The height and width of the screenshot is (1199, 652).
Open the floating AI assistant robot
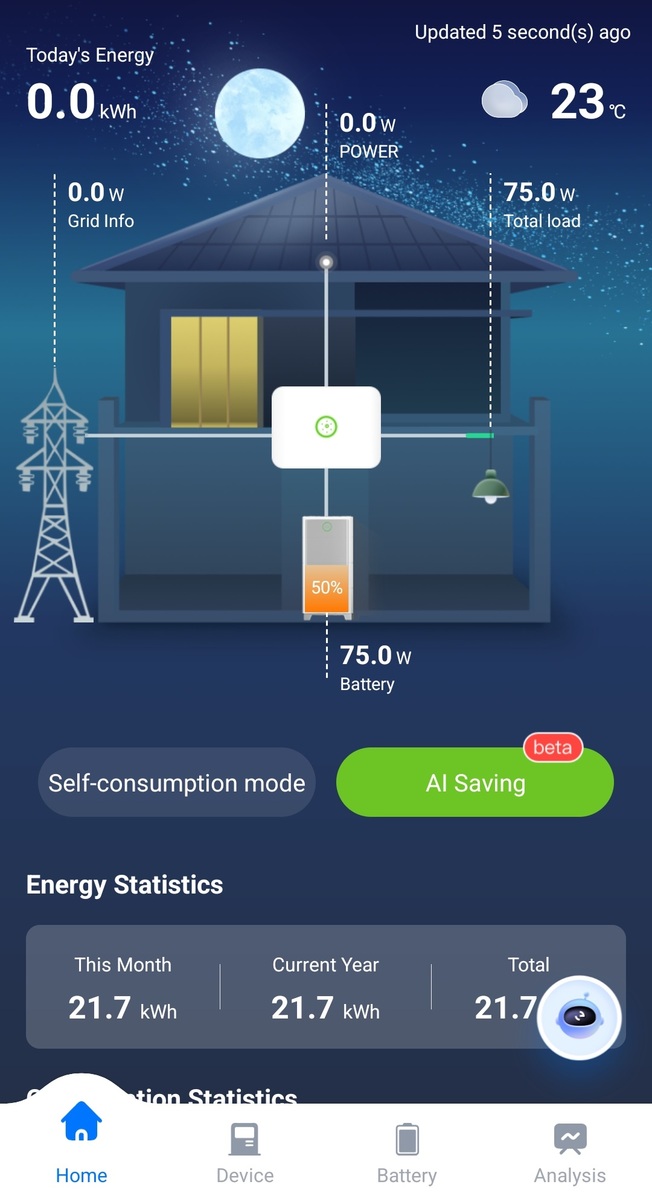pos(579,1018)
